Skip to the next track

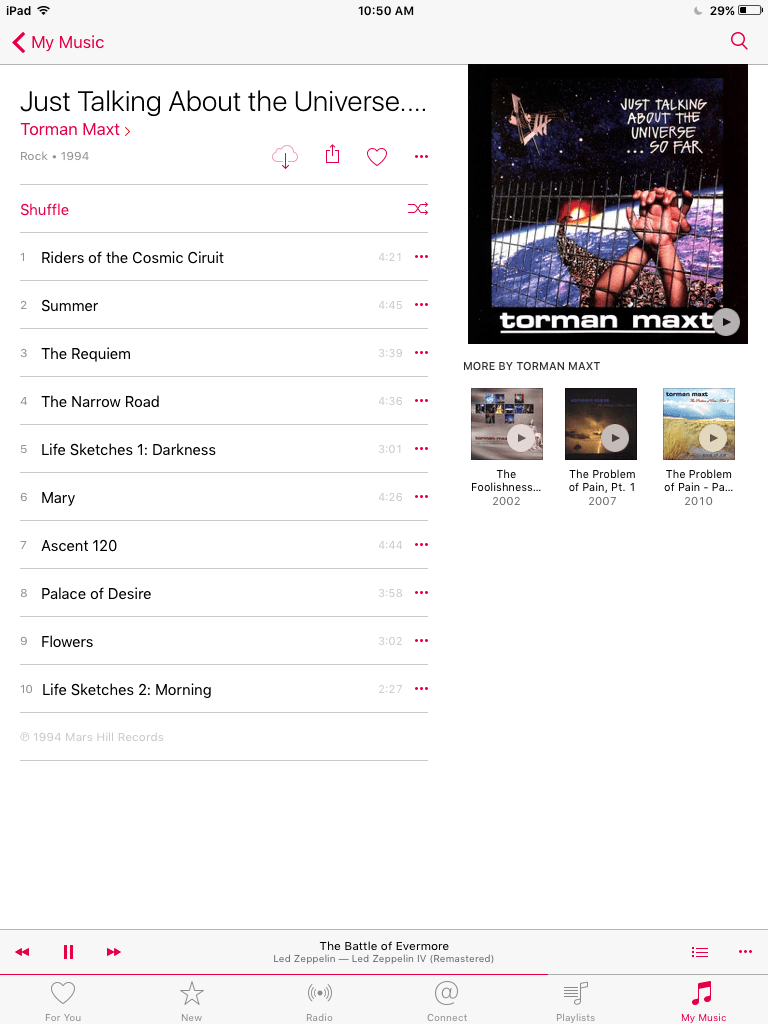(x=114, y=952)
